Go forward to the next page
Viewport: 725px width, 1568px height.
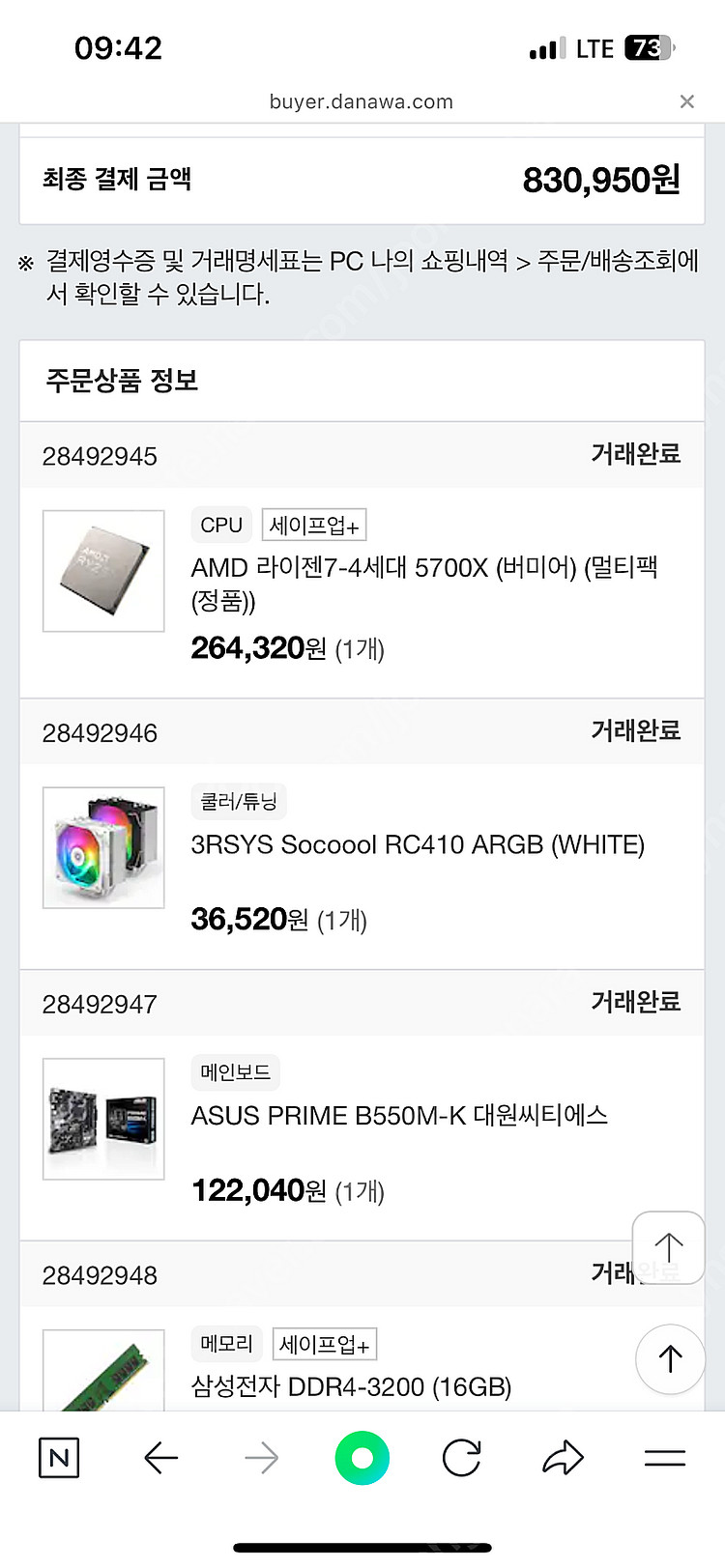pos(262,1458)
